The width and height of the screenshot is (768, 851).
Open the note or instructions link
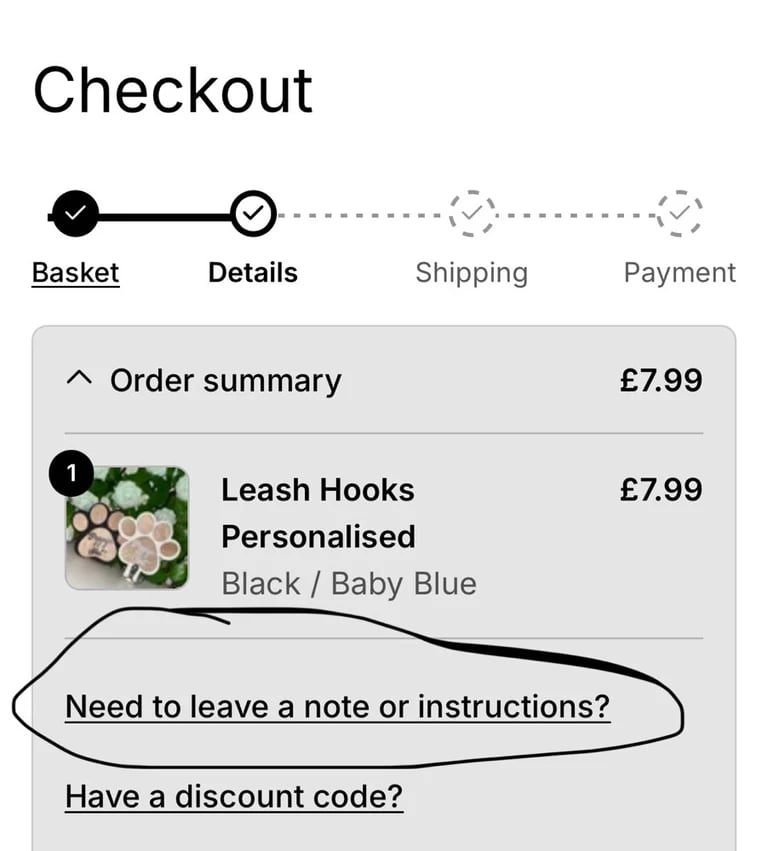click(x=337, y=706)
